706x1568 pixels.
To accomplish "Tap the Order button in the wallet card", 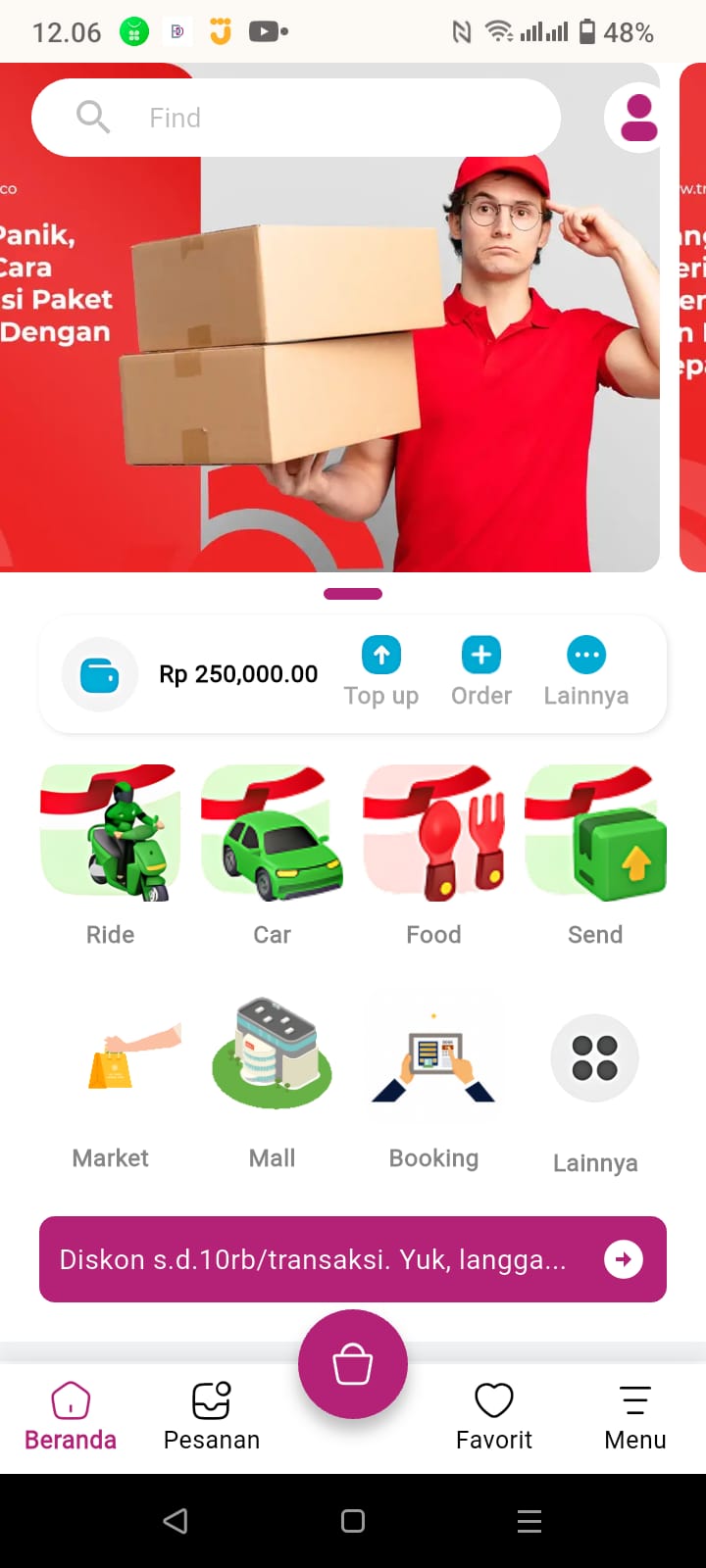I will pos(480,672).
